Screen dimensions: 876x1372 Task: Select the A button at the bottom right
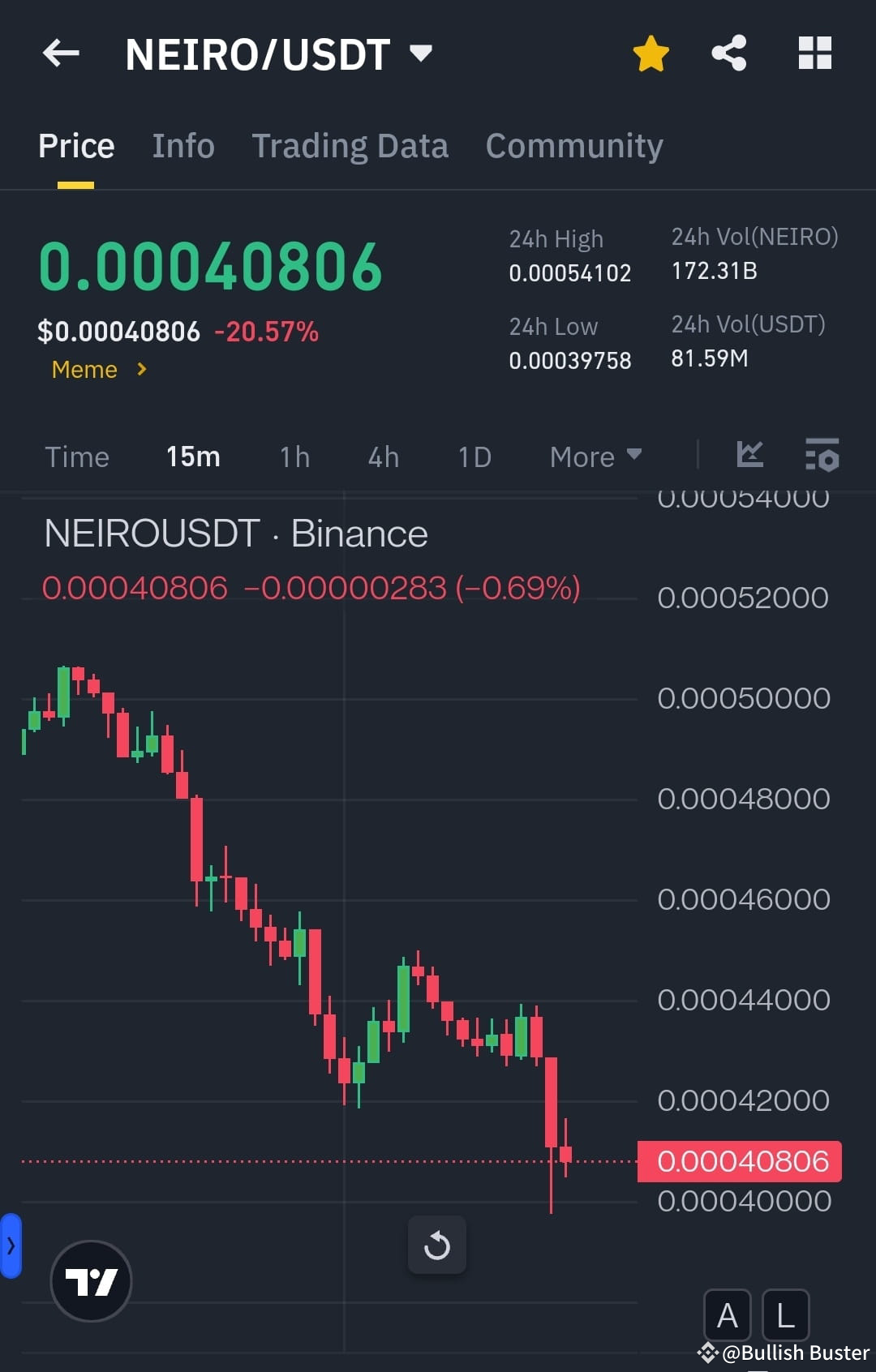coord(728,1316)
